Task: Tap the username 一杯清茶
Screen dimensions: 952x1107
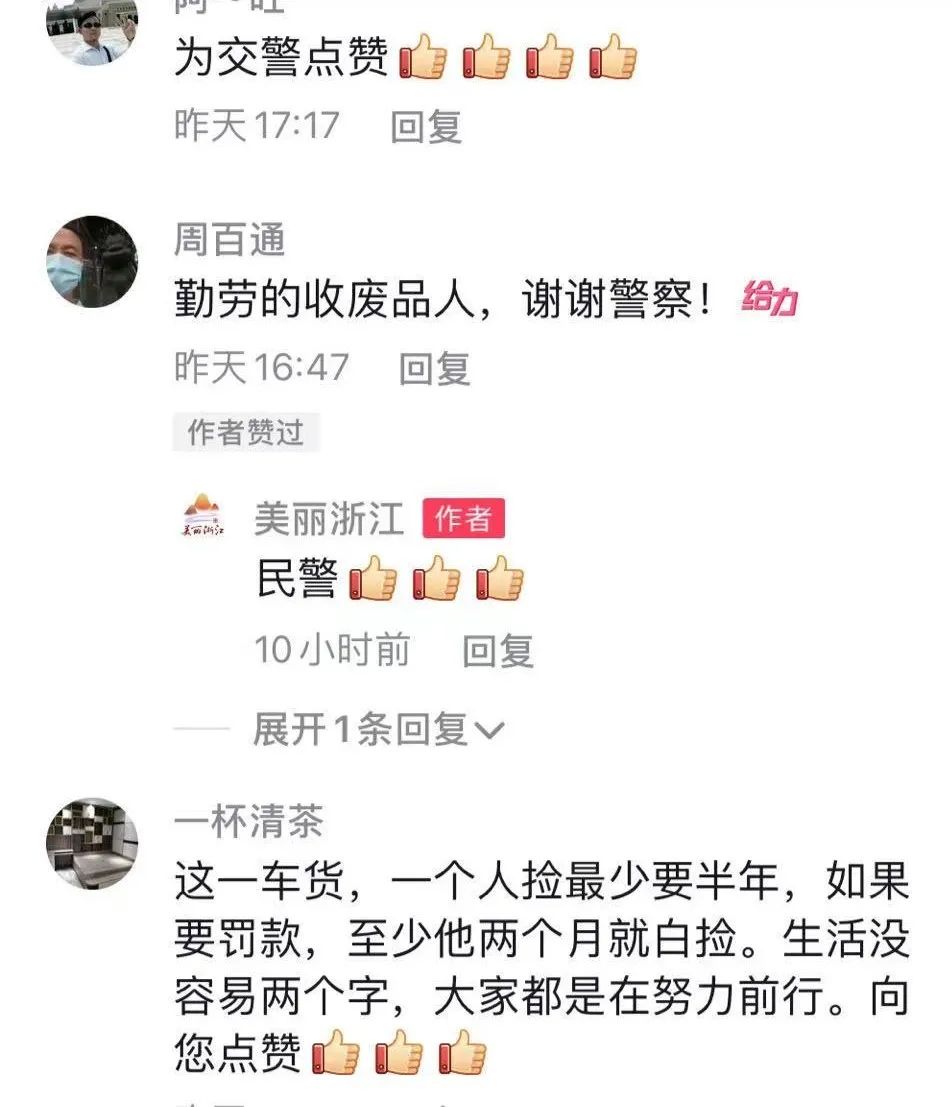Action: (249, 823)
